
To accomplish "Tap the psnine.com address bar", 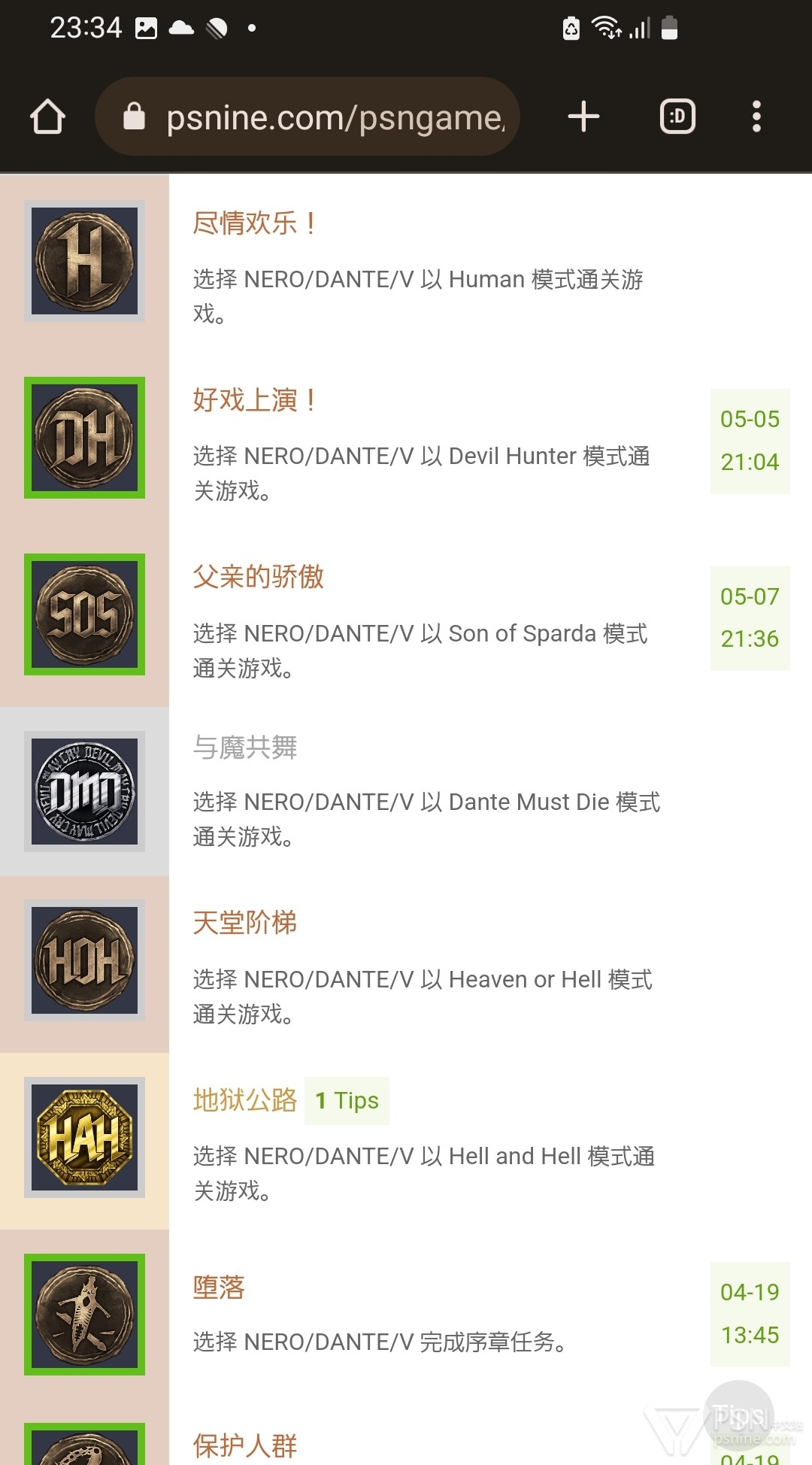I will (x=308, y=117).
